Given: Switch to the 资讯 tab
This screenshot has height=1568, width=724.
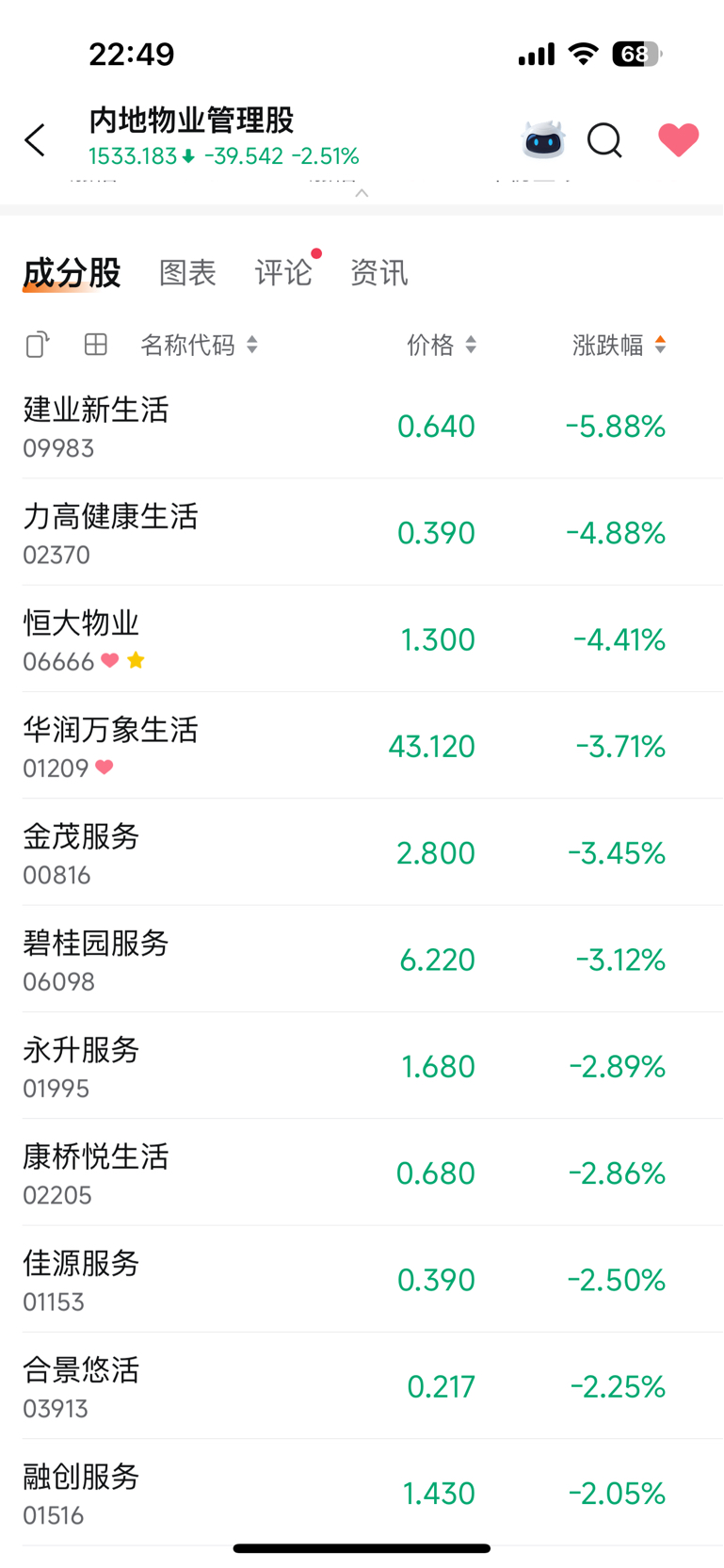Looking at the screenshot, I should [378, 273].
